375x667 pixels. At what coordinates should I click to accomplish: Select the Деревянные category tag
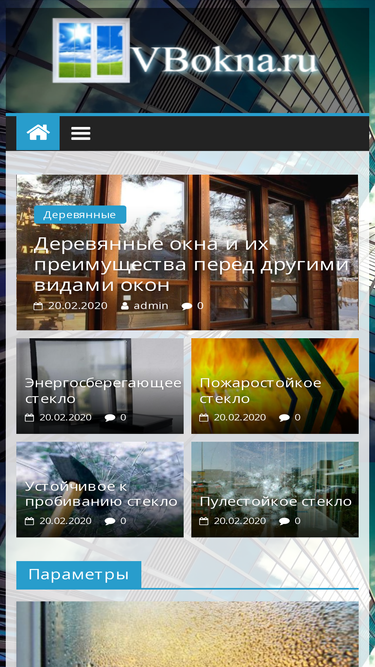tap(80, 214)
